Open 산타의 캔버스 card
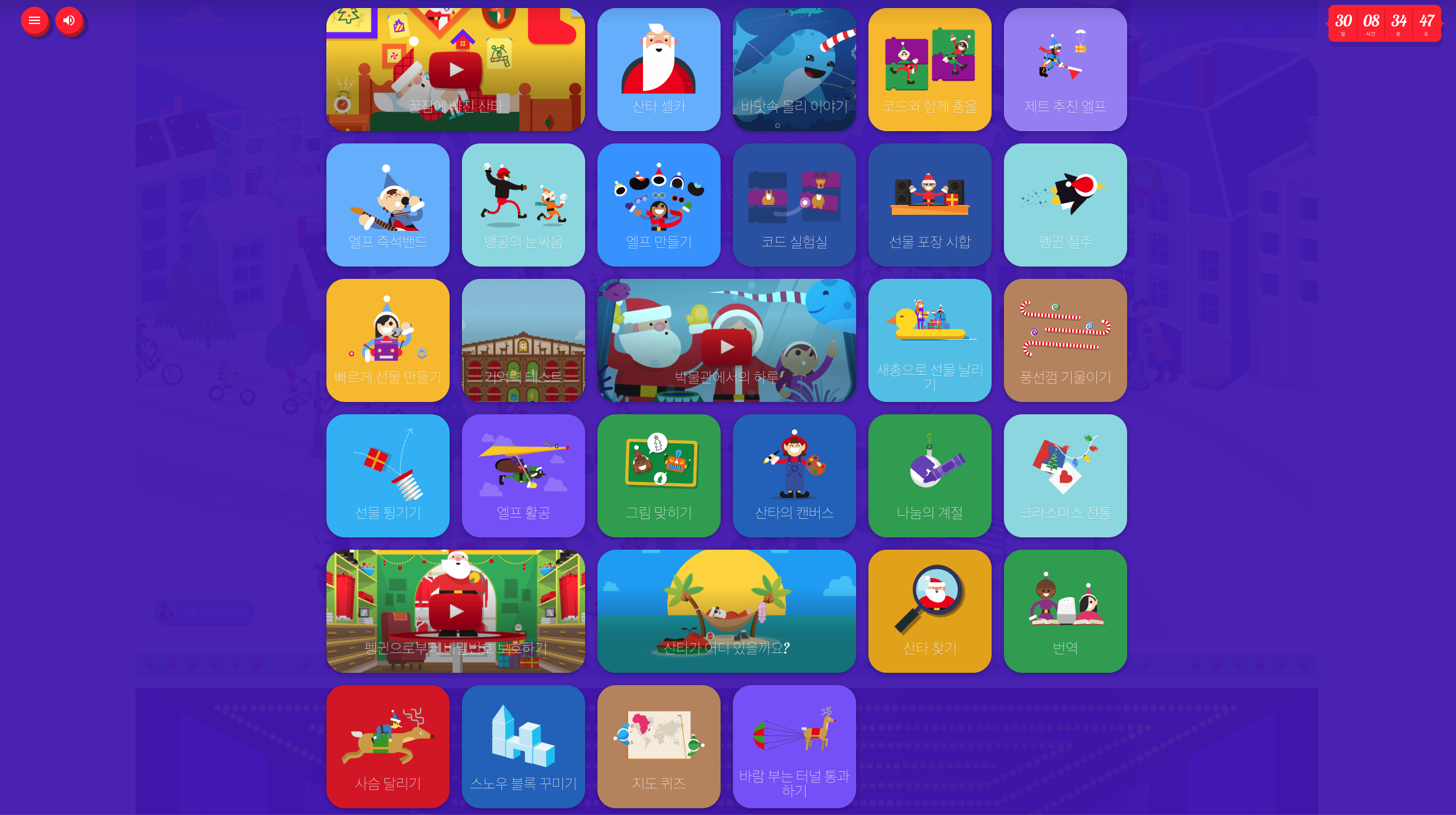This screenshot has height=815, width=1456. [794, 476]
